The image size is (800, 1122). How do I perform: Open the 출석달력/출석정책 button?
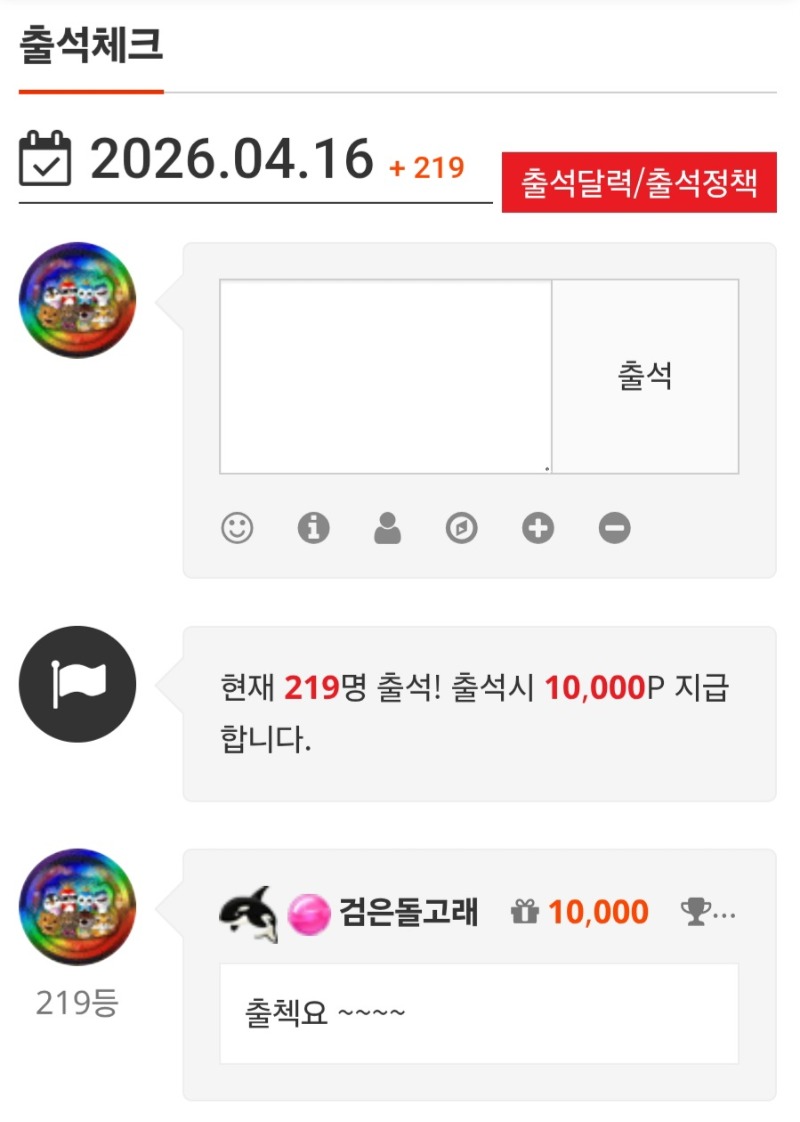point(639,183)
